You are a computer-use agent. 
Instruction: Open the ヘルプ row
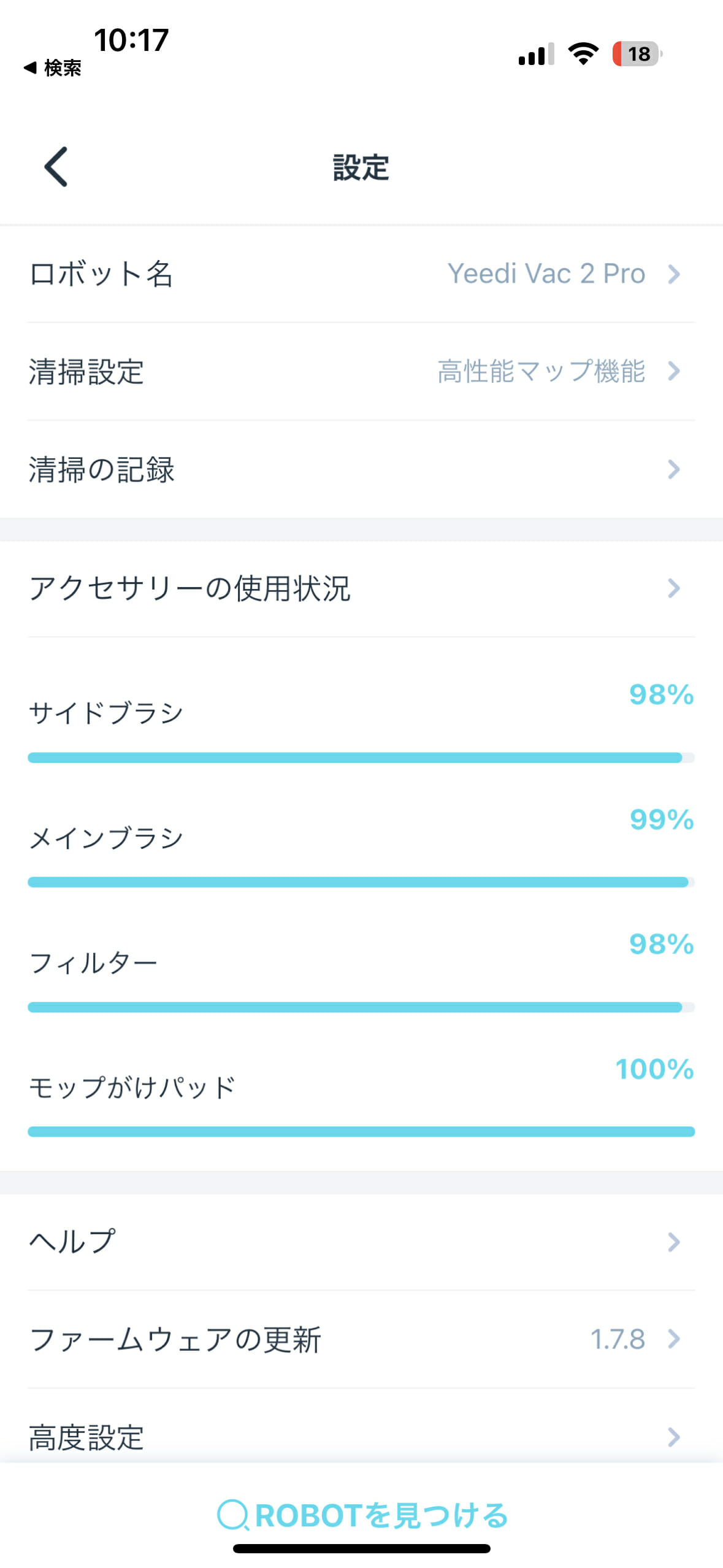(x=361, y=1241)
